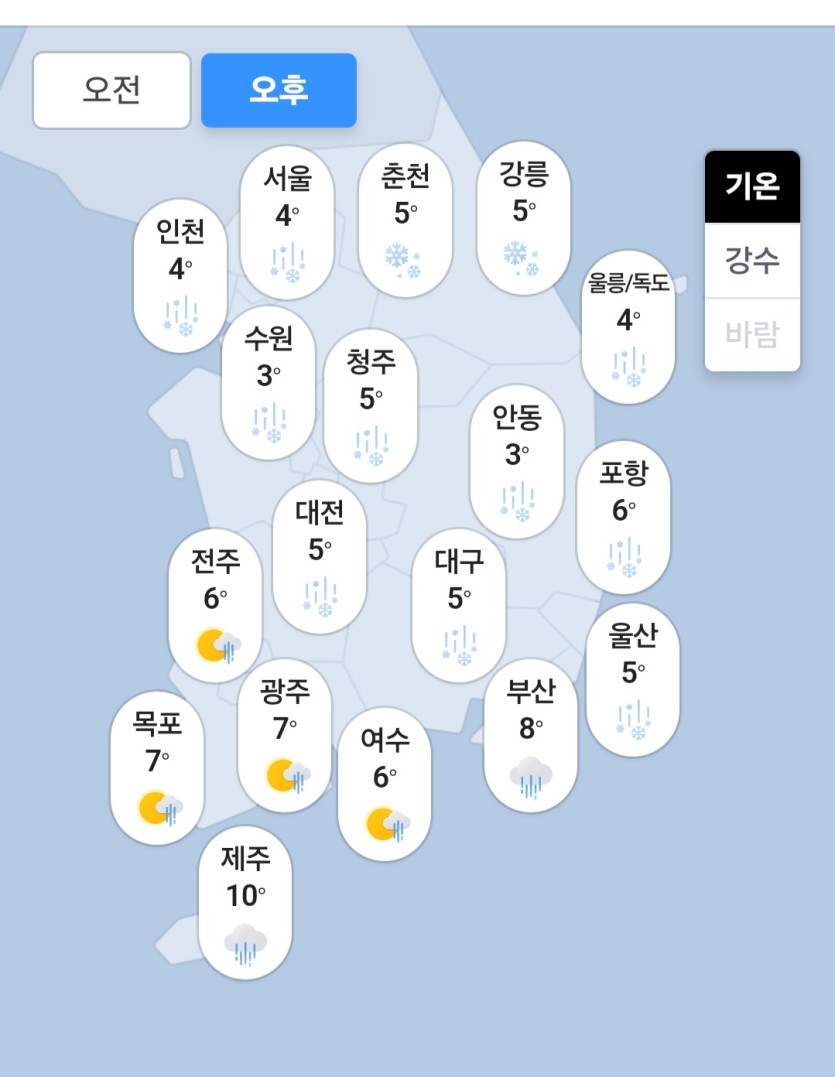Open the 서울 weather bubble
This screenshot has height=1077, width=835.
(288, 222)
